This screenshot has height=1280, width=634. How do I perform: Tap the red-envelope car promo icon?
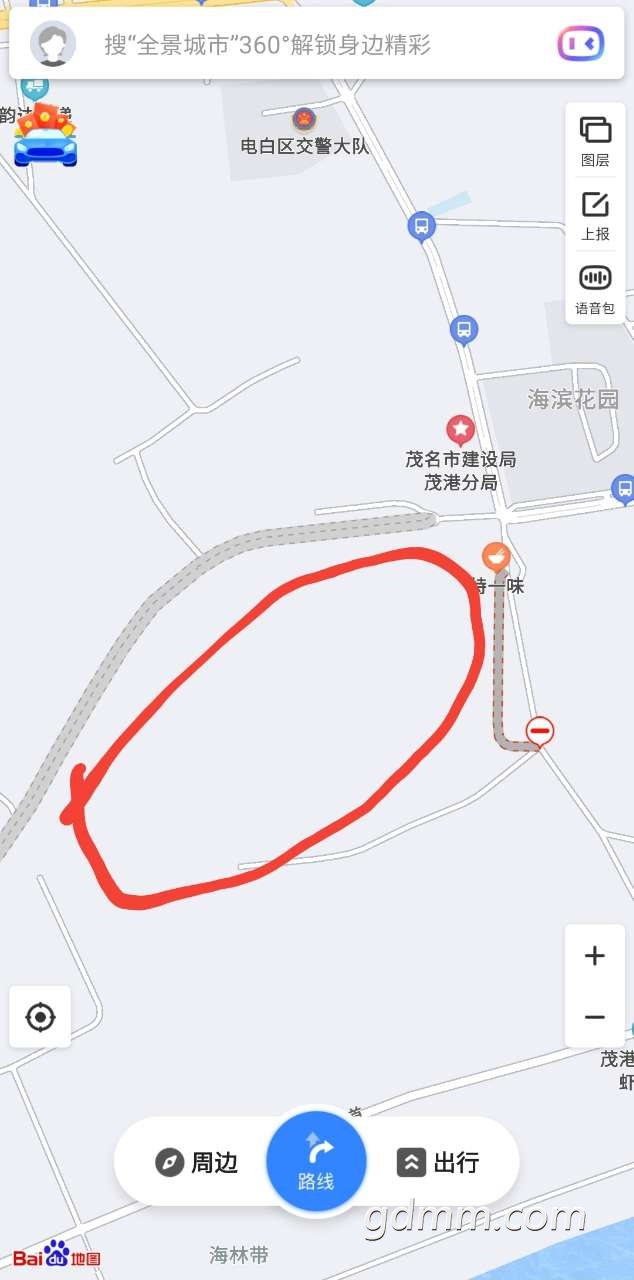45,135
